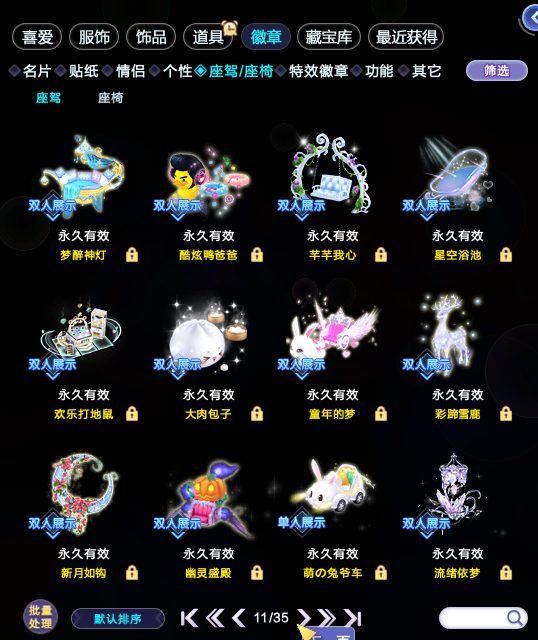Tap the 批量处理 batch button
Image resolution: width=538 pixels, height=640 pixels.
[40, 616]
